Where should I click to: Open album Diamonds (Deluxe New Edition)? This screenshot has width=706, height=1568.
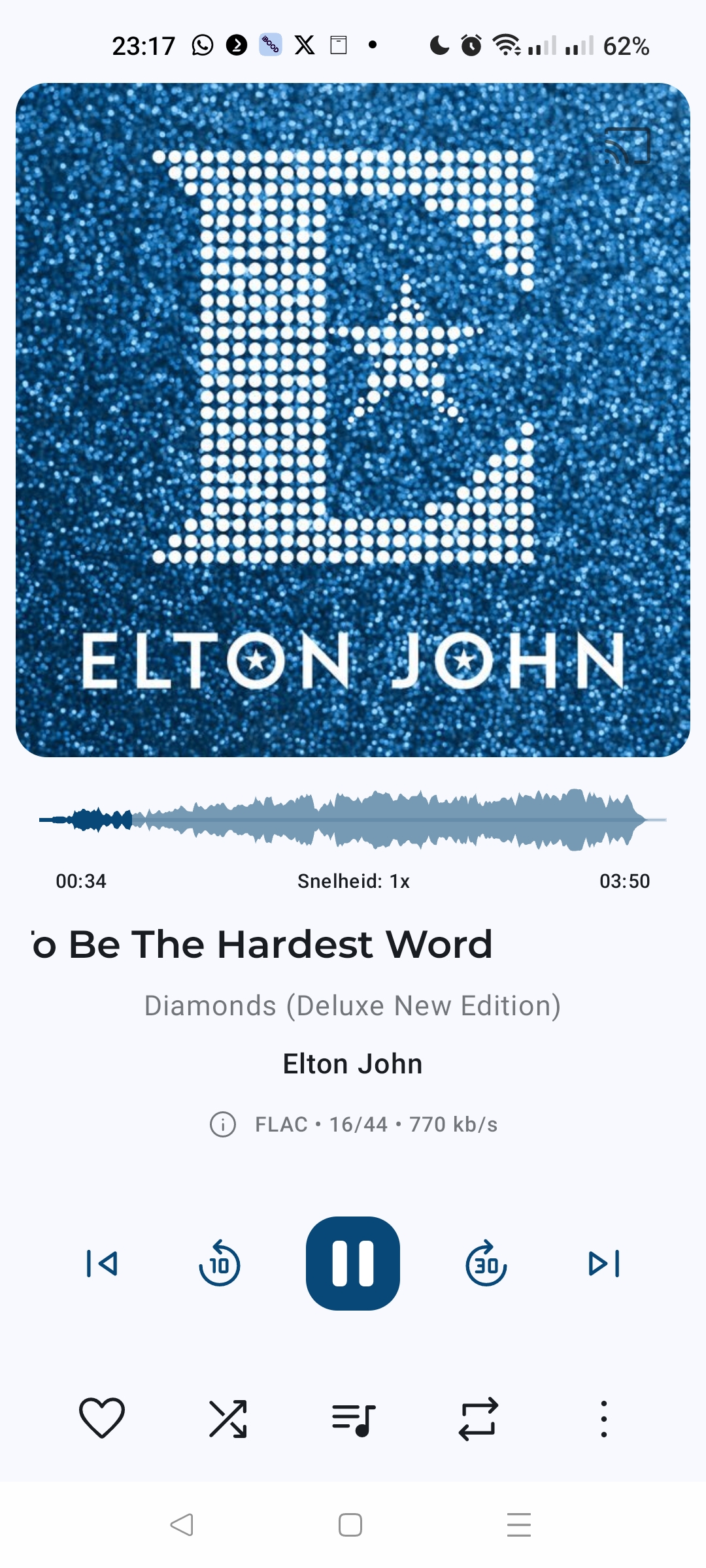(x=353, y=1005)
